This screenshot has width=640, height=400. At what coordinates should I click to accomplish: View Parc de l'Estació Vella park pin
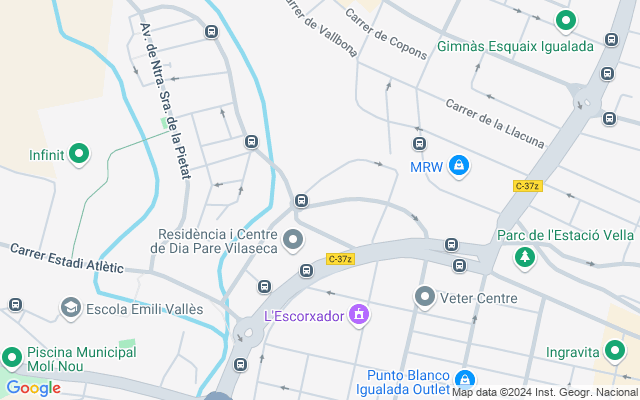[524, 258]
